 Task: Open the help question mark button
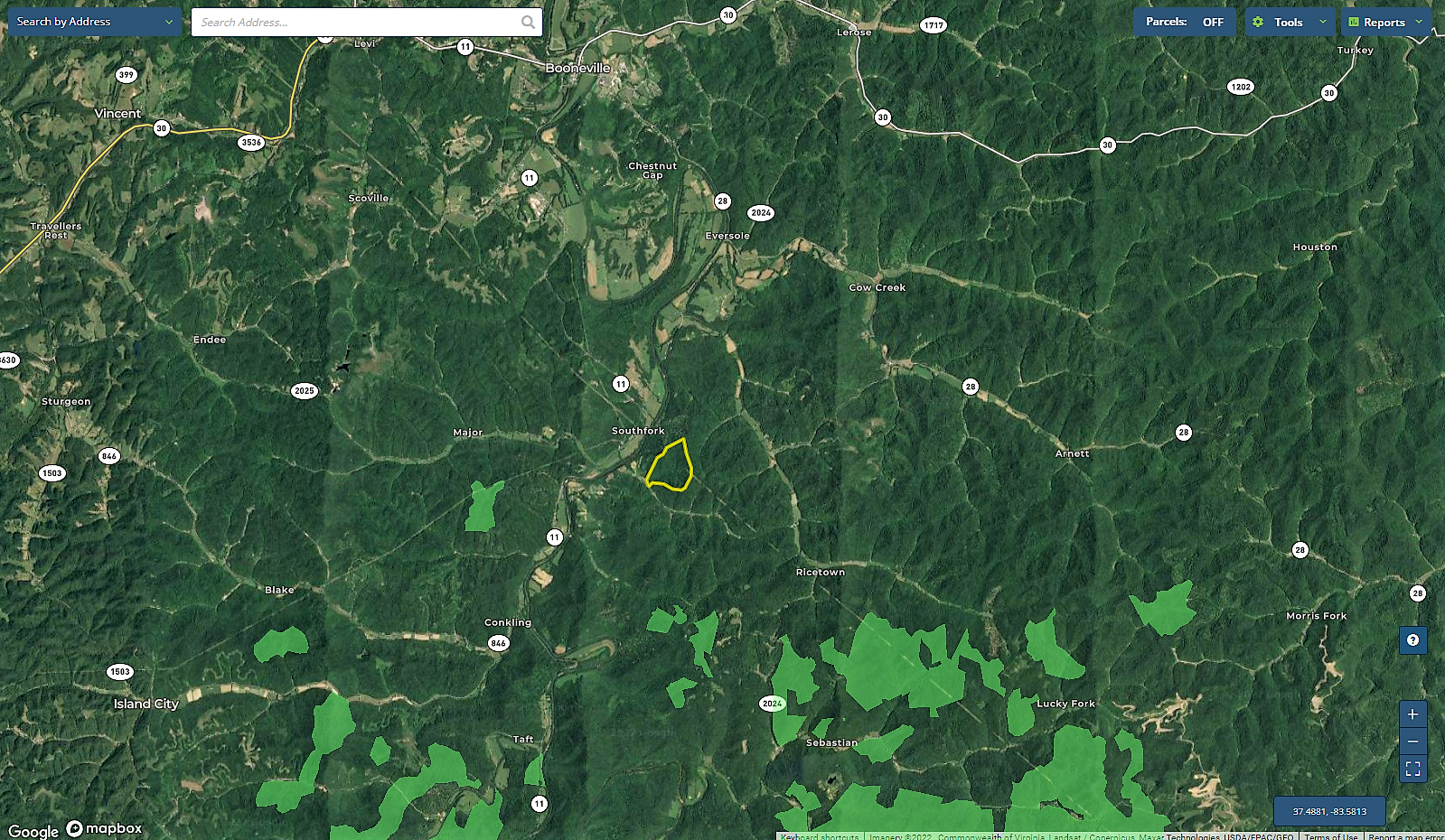(1412, 640)
